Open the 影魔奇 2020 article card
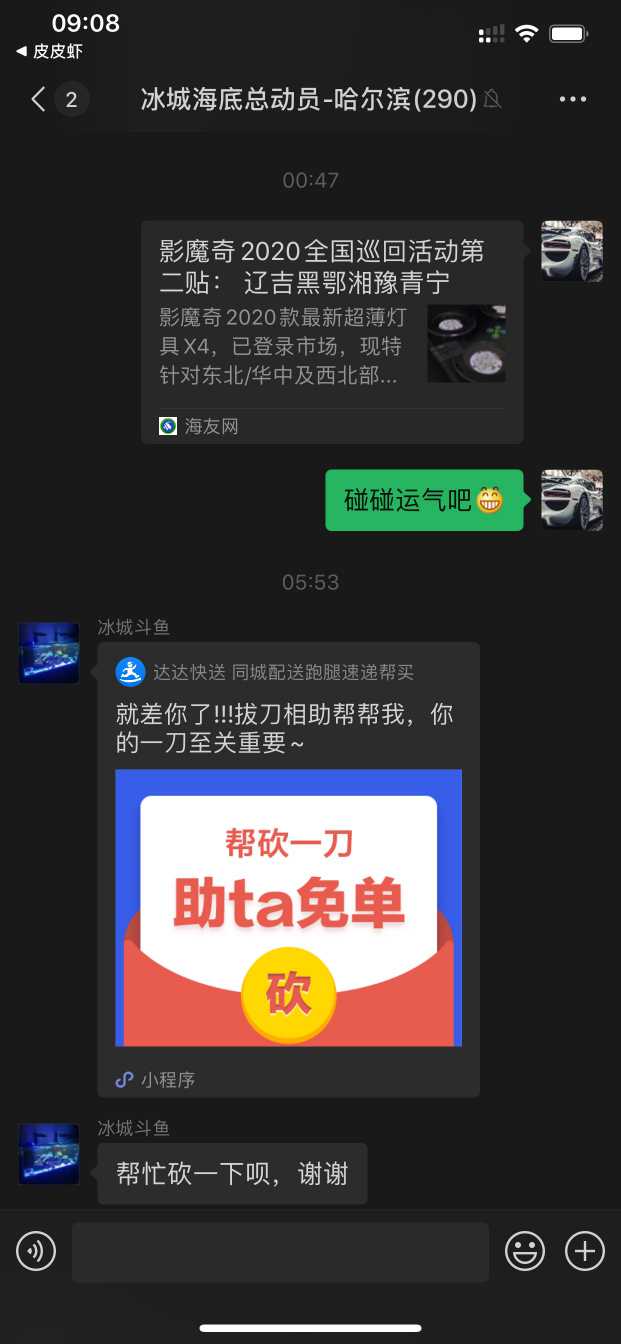 [331, 331]
